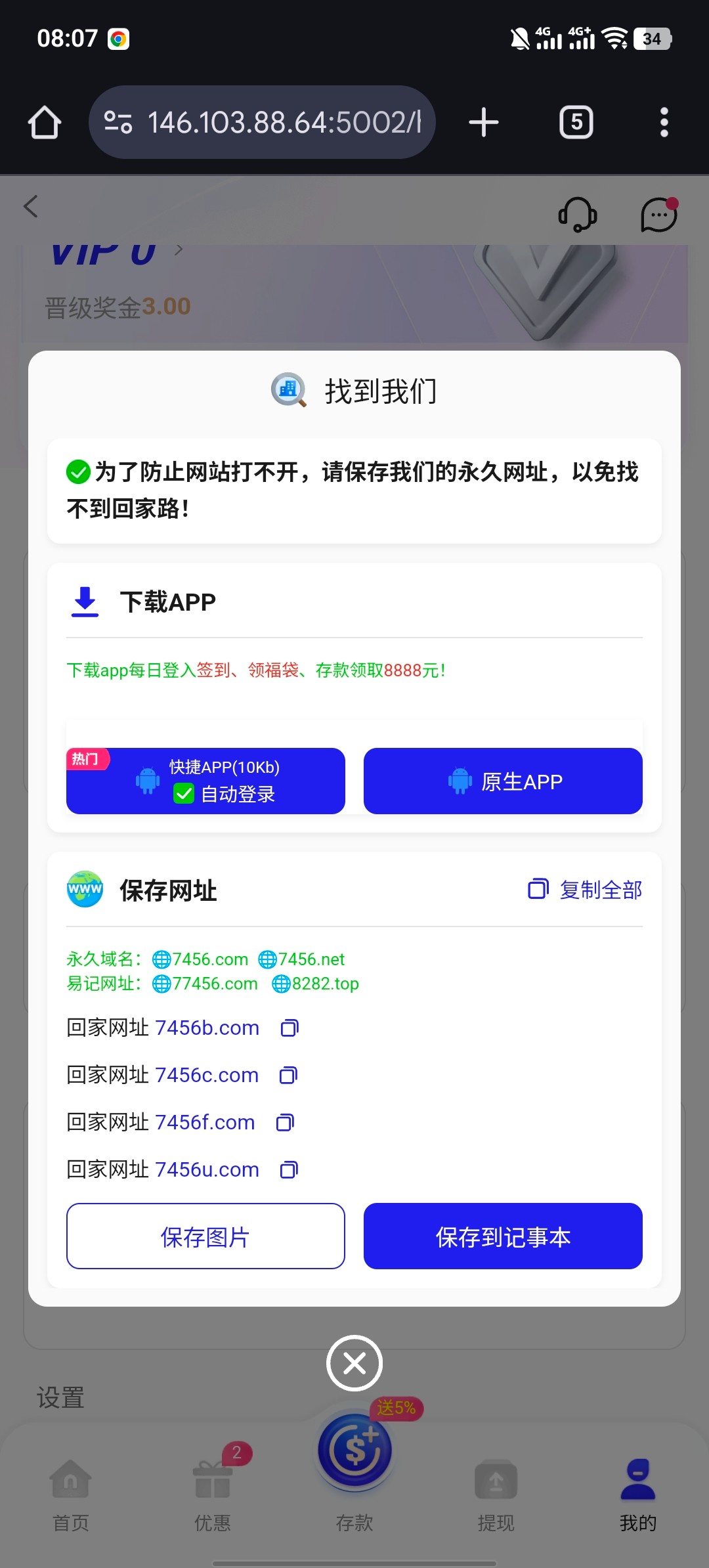Copy the 7456c.com address

pos(288,1075)
